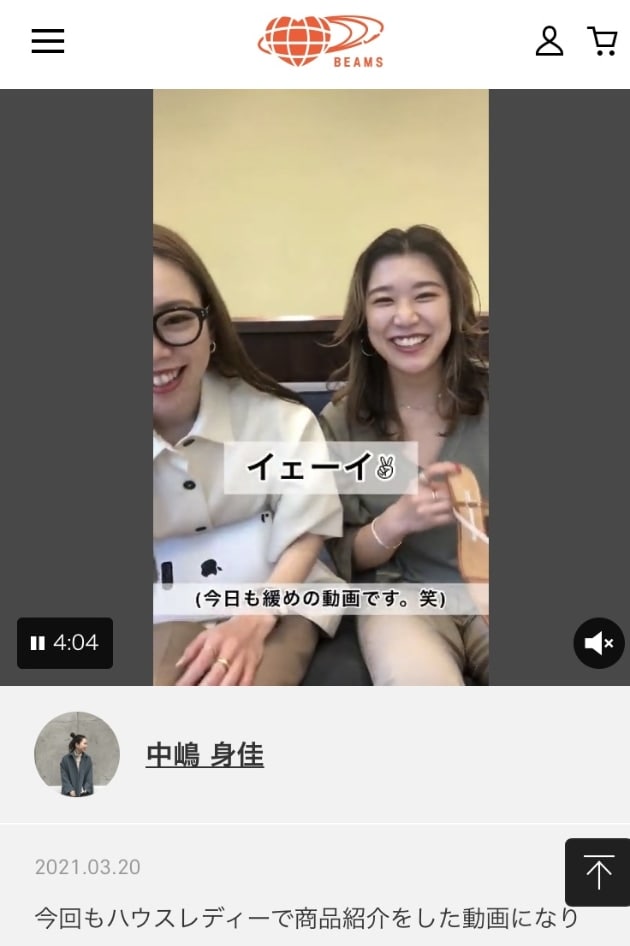Open the account profile icon

(x=549, y=41)
